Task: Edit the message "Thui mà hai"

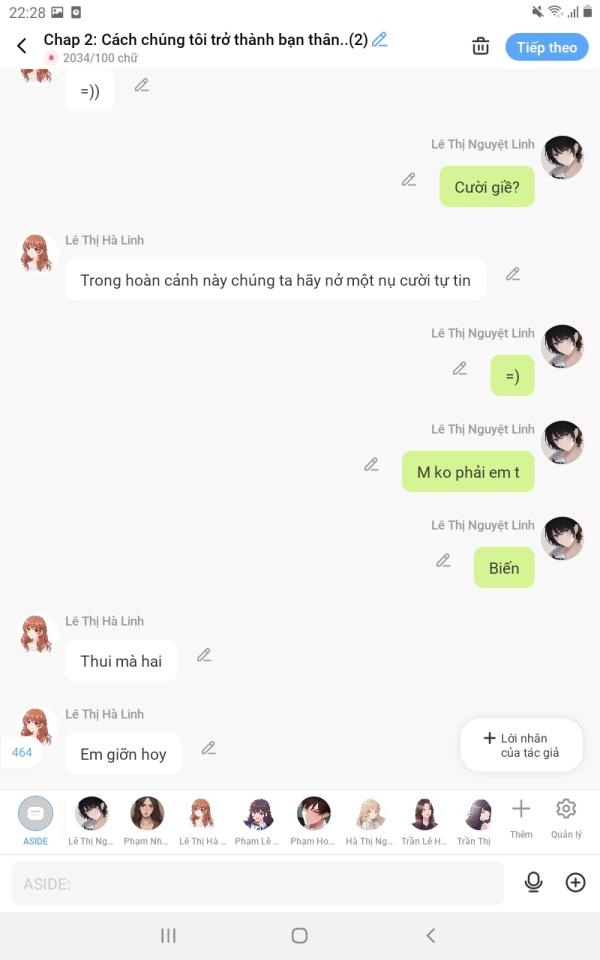Action: point(204,655)
